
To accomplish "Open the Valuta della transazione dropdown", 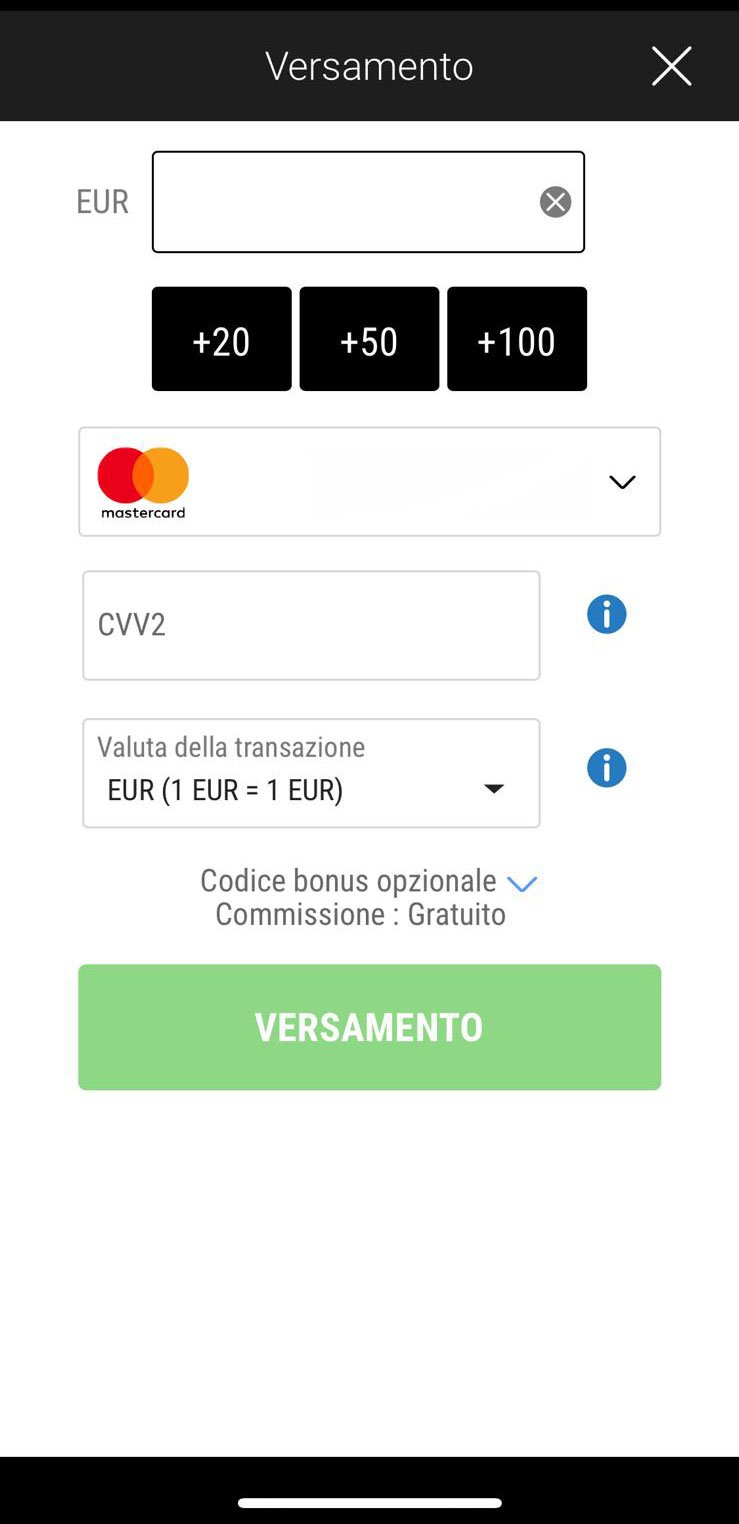I will pos(311,773).
